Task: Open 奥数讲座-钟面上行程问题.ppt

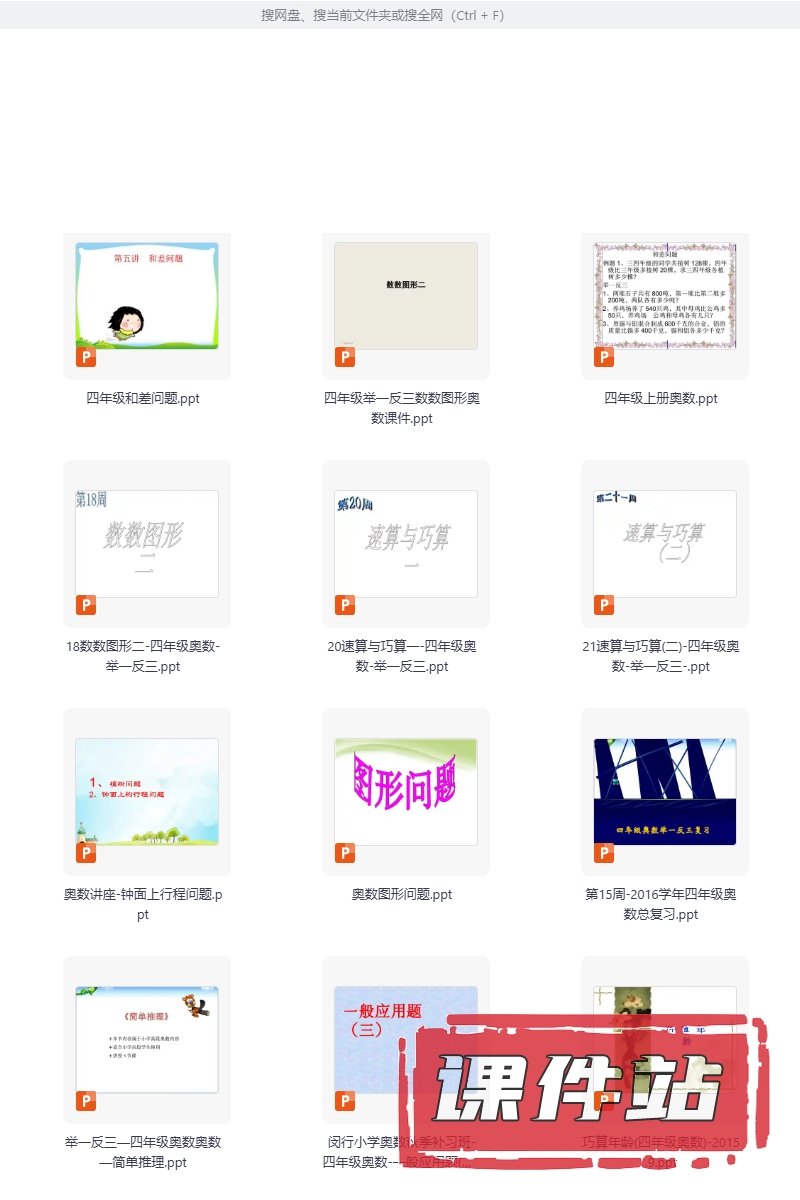Action: [x=147, y=793]
